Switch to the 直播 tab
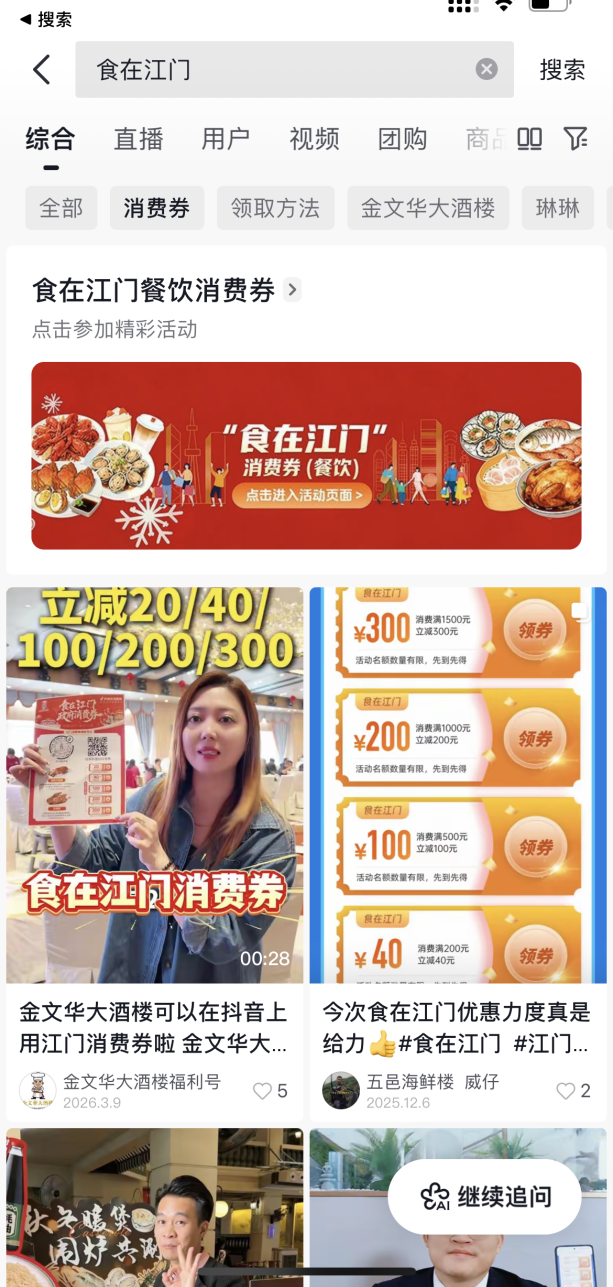 138,139
